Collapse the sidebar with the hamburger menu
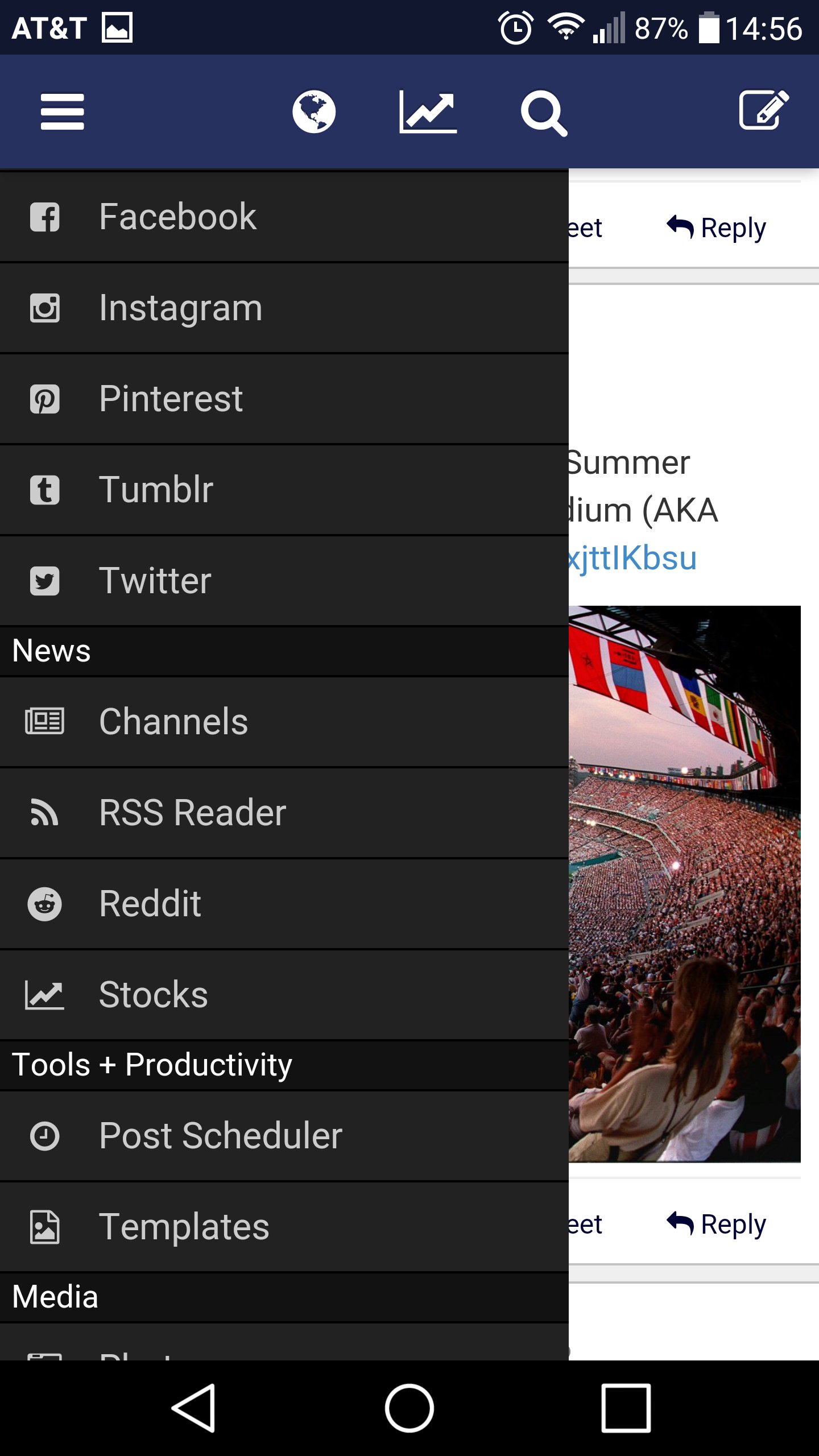Viewport: 819px width, 1456px height. (63, 111)
